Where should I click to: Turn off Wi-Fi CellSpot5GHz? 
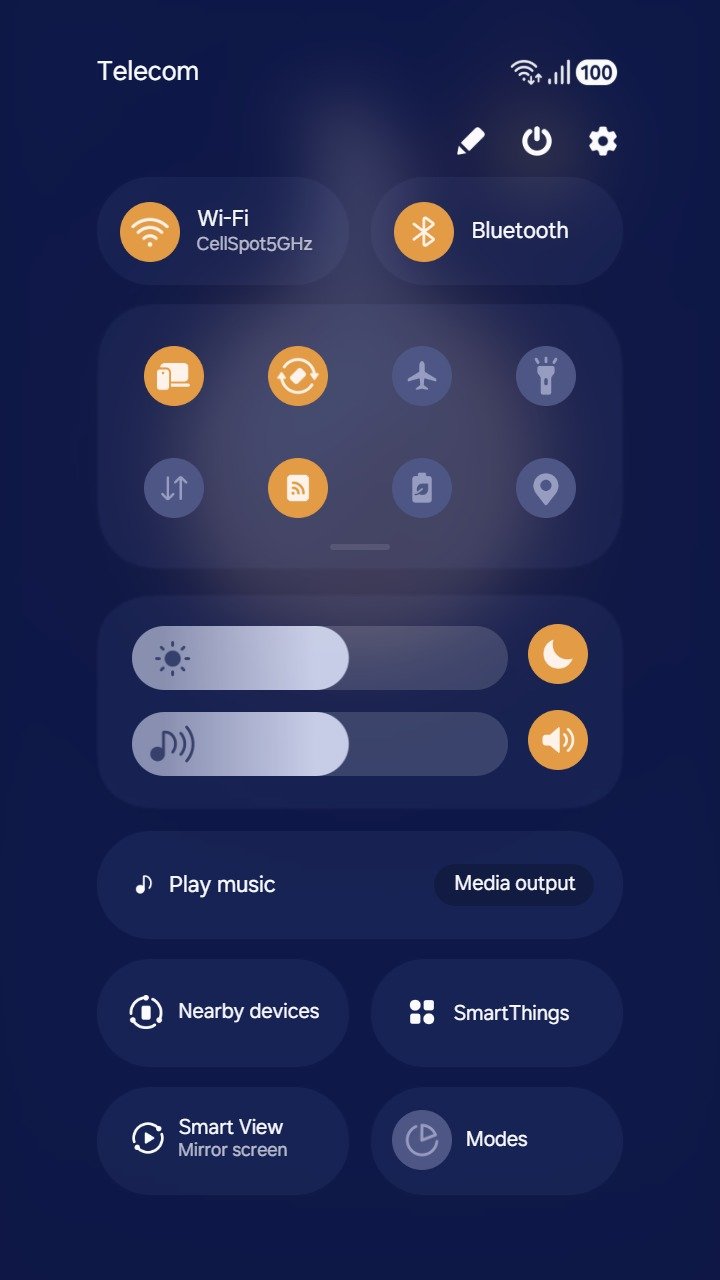(x=150, y=231)
